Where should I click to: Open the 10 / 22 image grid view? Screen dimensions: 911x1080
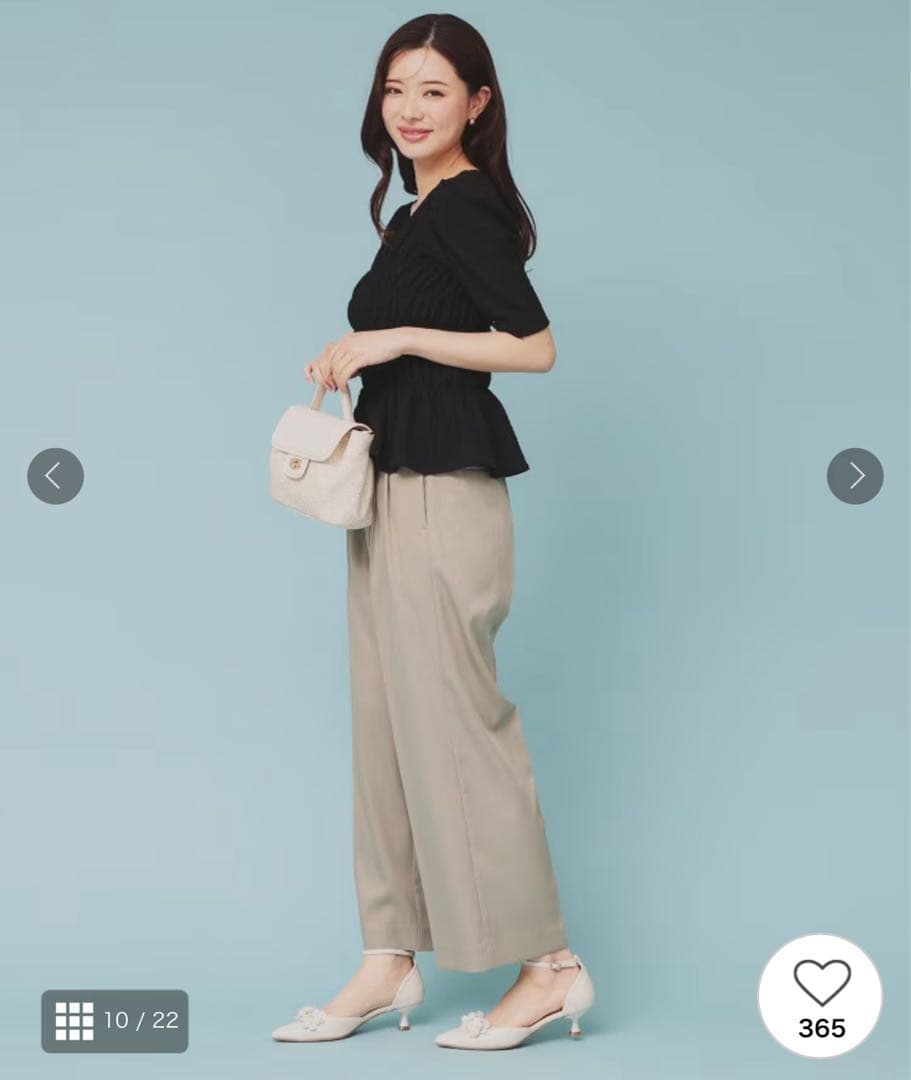[x=114, y=1021]
